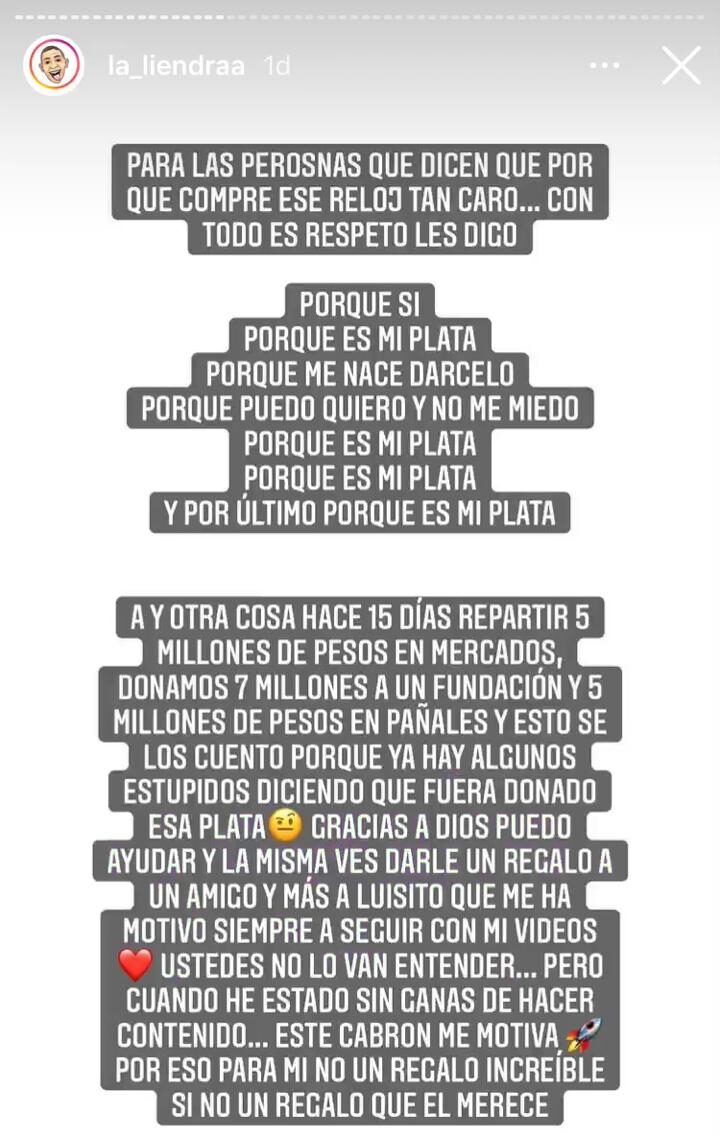Close the story viewer
Viewport: 720px width, 1136px height.
(681, 66)
